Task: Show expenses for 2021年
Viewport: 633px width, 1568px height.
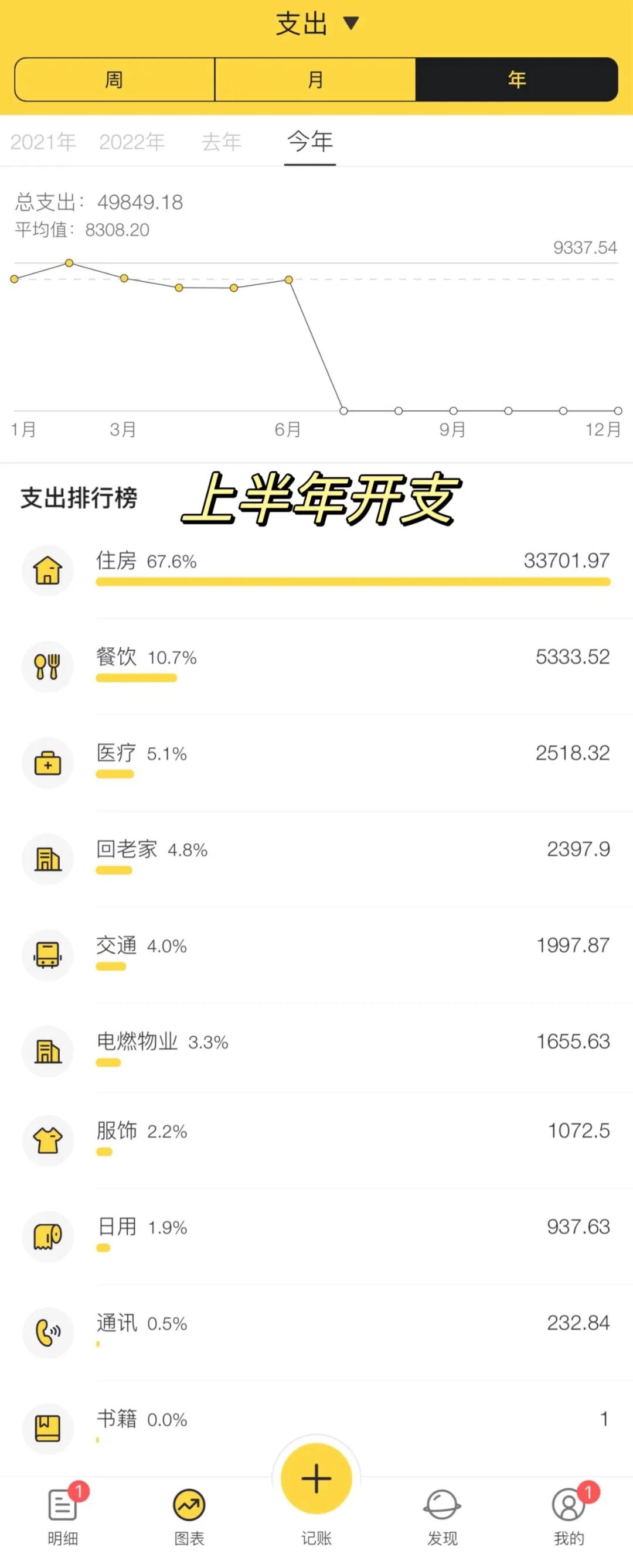Action: tap(43, 142)
